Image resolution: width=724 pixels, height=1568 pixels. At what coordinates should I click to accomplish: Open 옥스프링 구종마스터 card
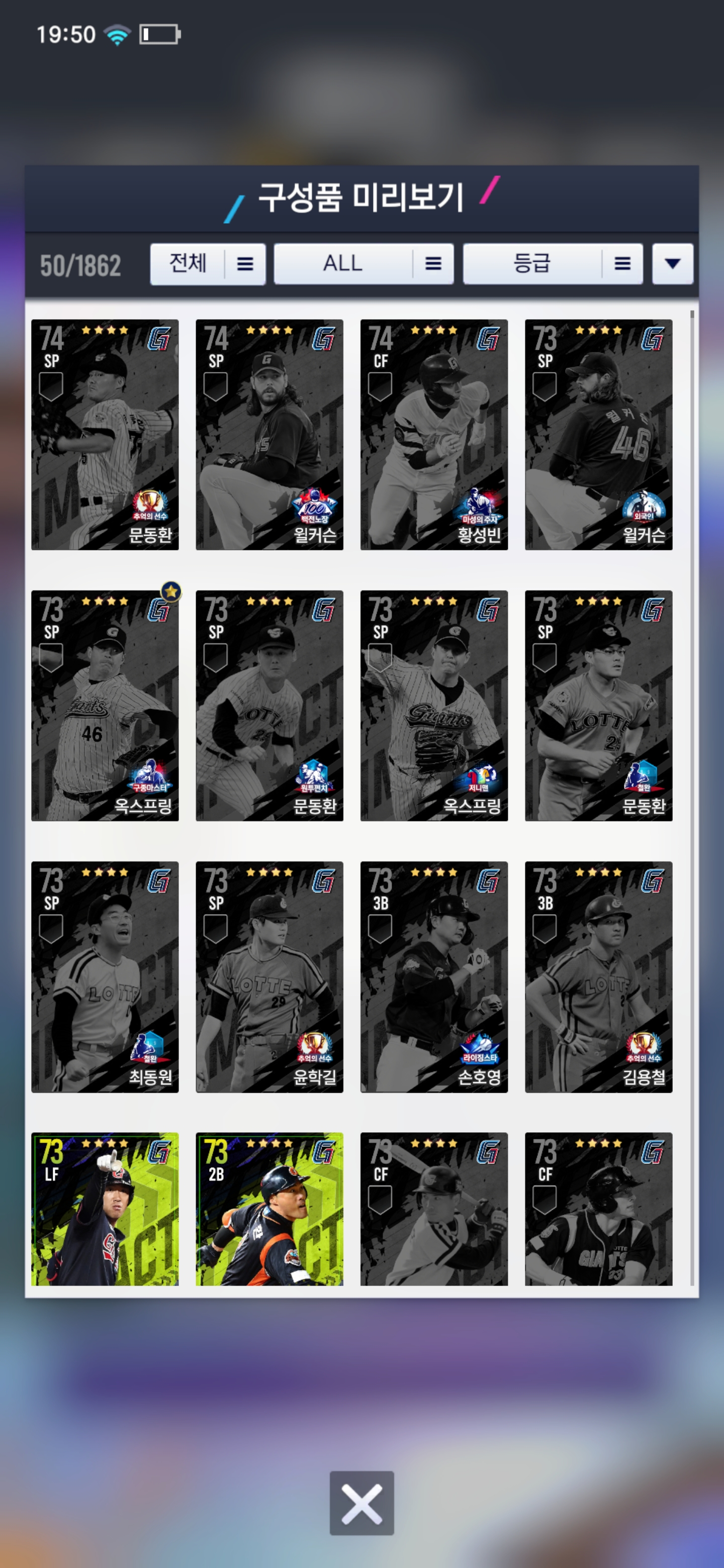[105, 705]
